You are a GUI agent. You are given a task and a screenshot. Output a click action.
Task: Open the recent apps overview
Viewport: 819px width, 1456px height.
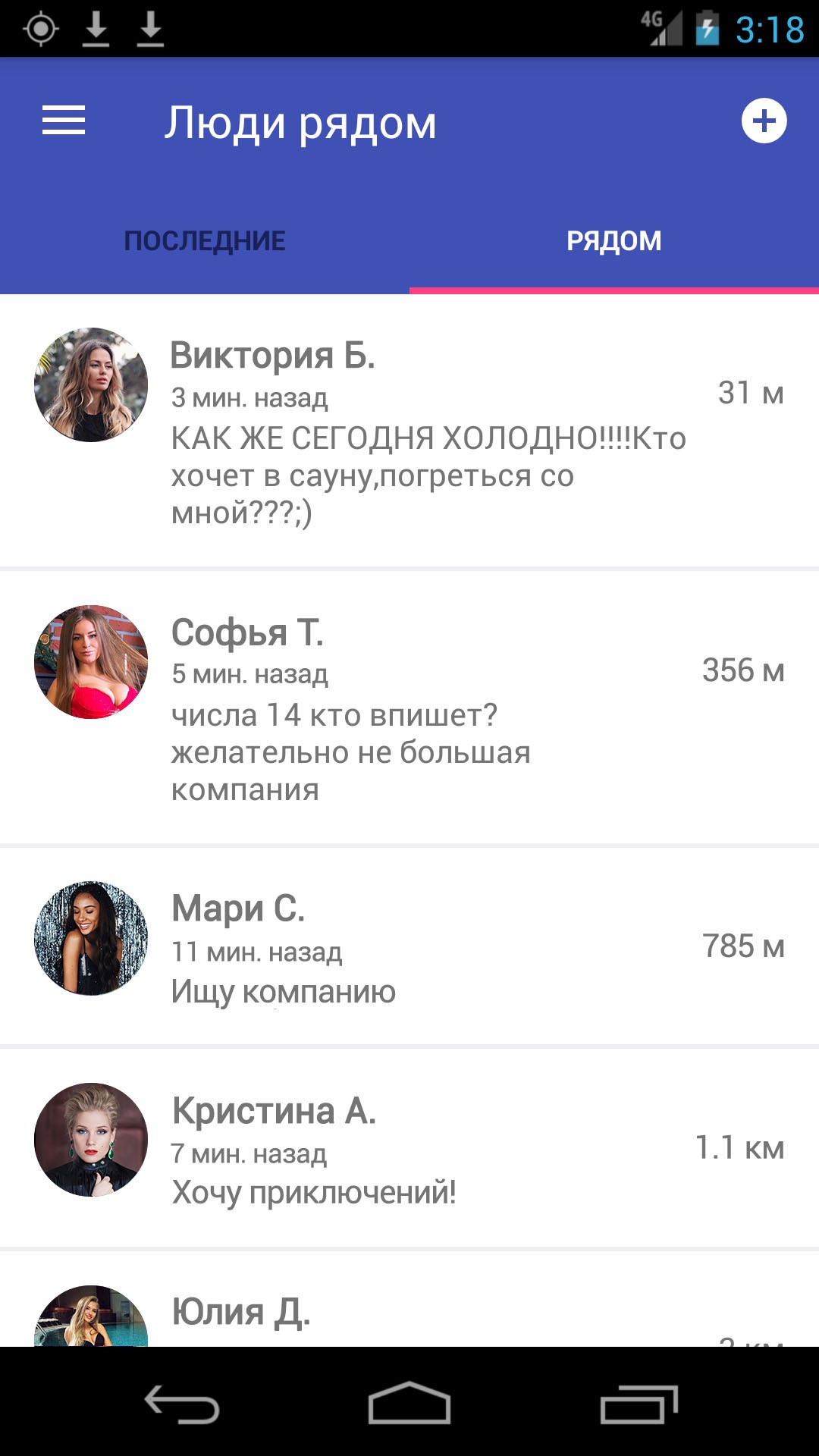pyautogui.click(x=639, y=1403)
